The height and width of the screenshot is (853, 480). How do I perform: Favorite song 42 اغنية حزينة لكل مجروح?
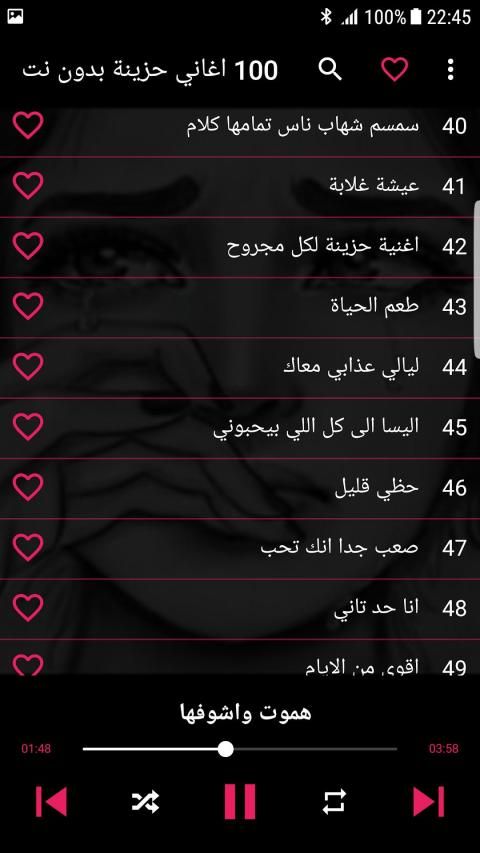(28, 246)
